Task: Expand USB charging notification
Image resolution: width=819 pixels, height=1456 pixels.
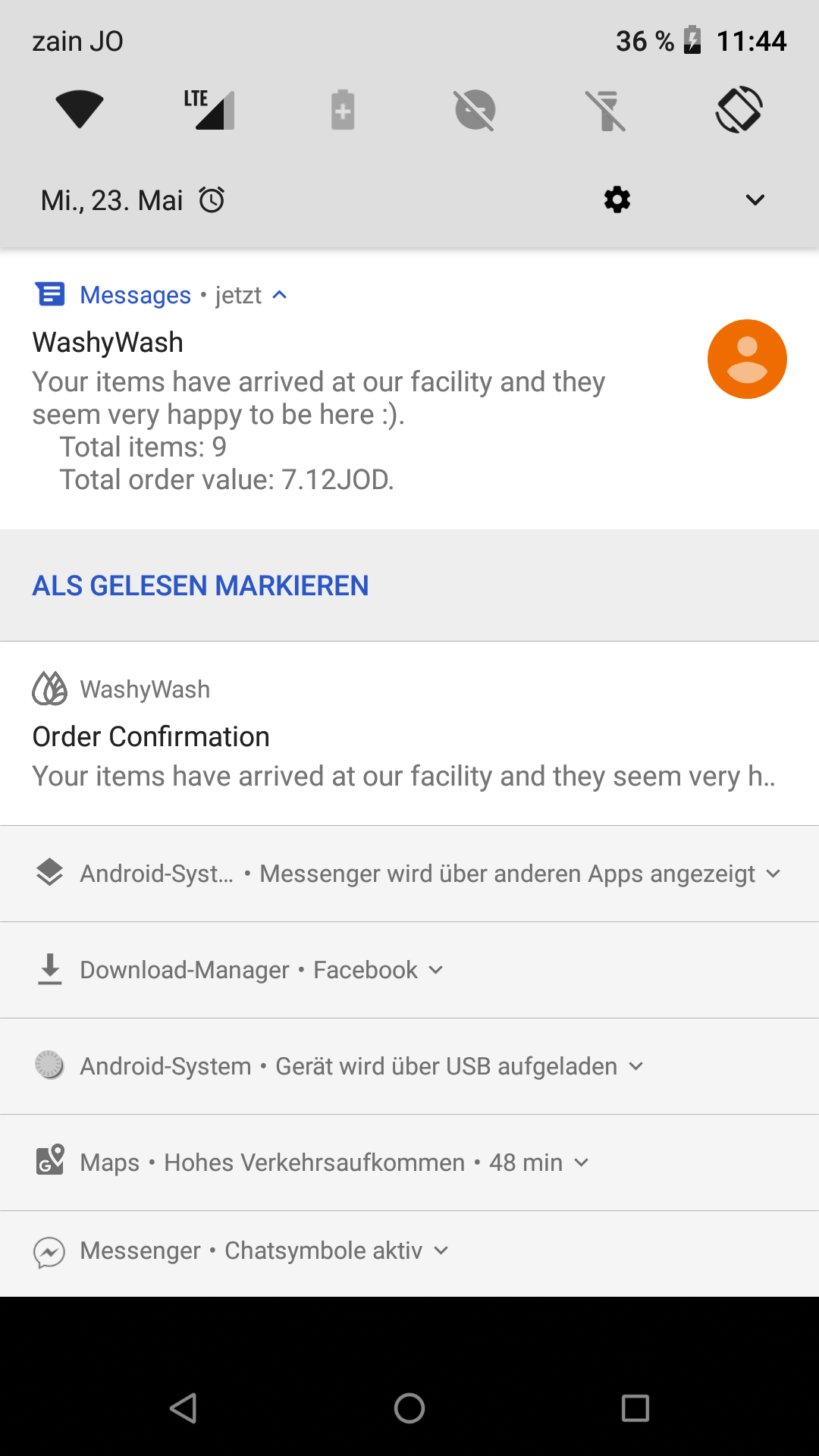Action: point(635,1066)
